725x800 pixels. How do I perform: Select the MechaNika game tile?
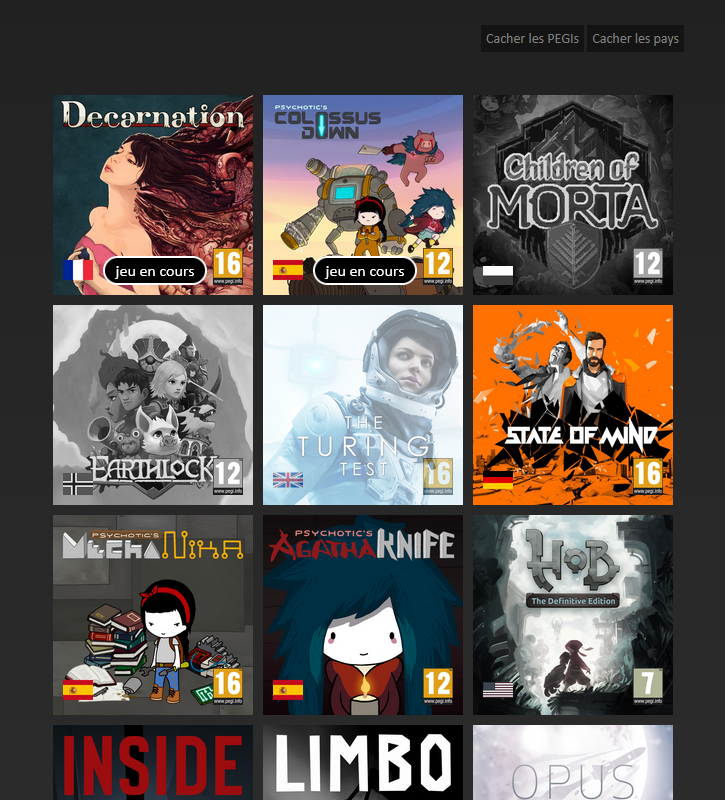click(153, 615)
